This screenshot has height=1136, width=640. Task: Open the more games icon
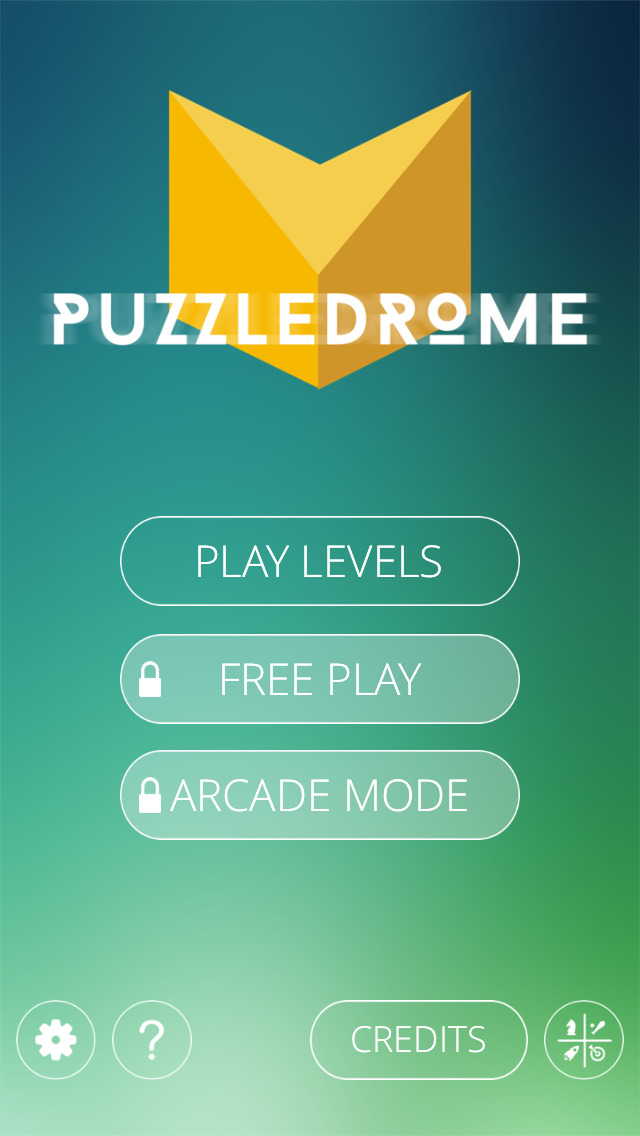pyautogui.click(x=584, y=1040)
